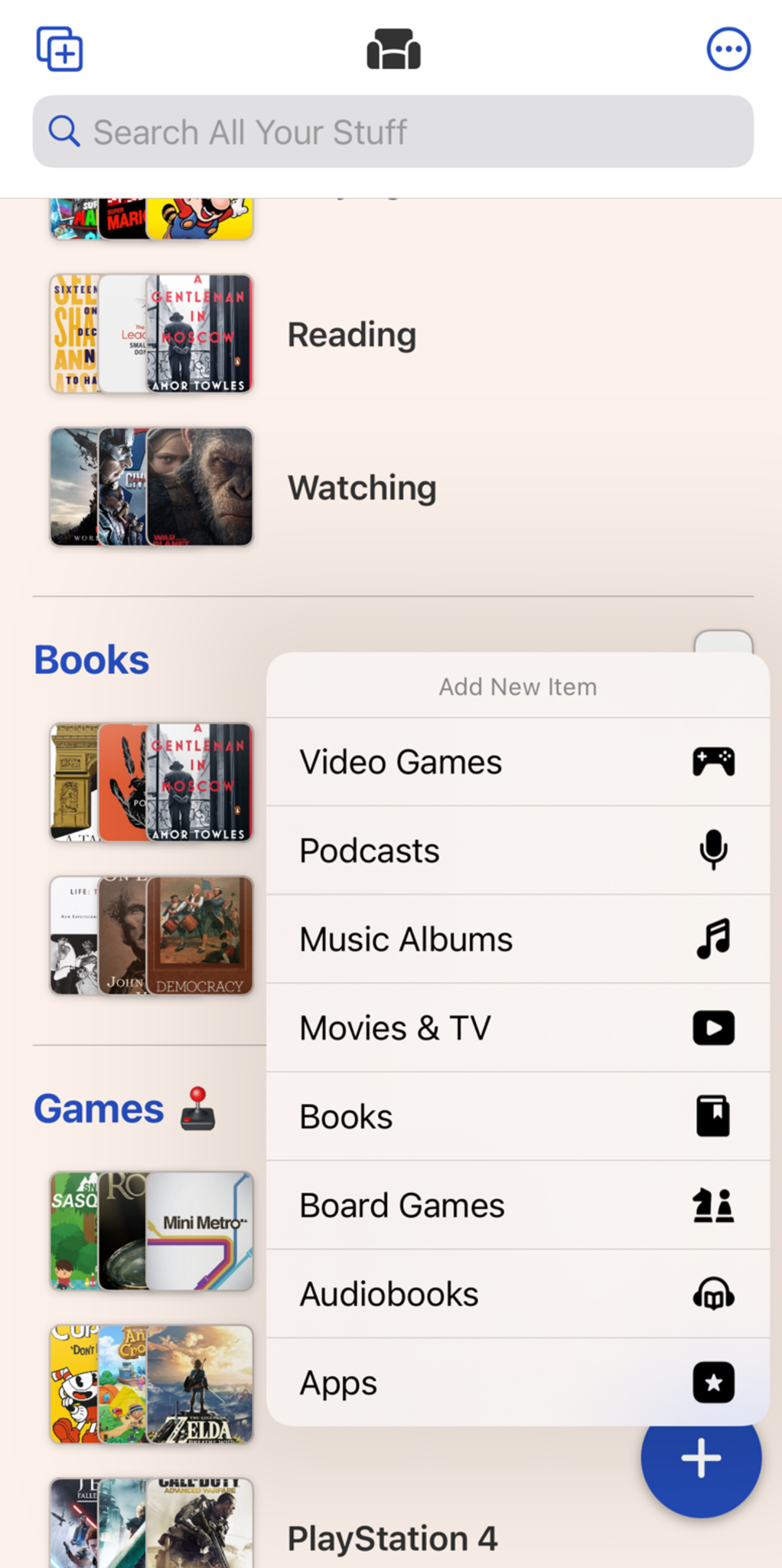Choose Podcasts in the add menu

click(x=517, y=851)
